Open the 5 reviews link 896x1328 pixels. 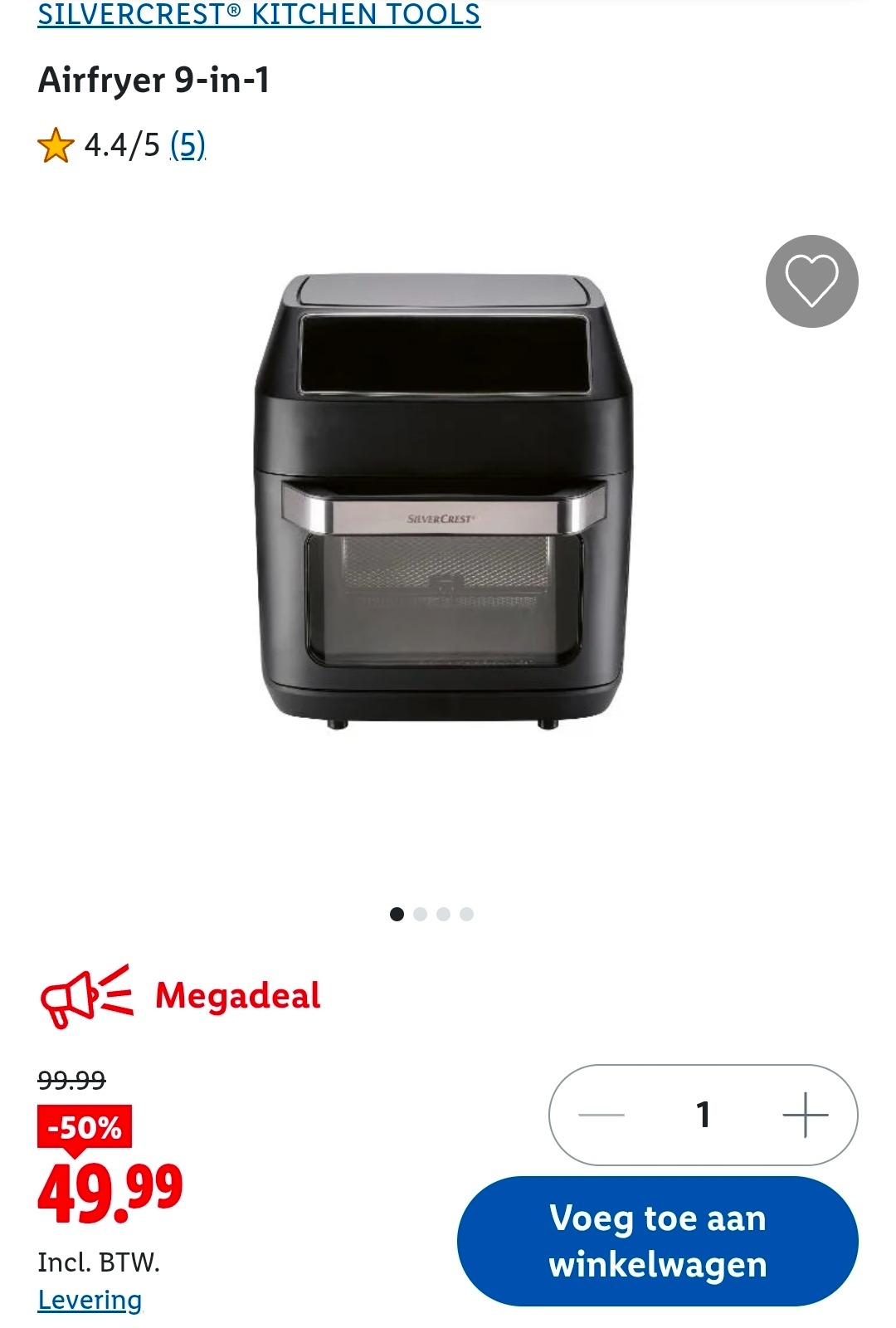[187, 145]
